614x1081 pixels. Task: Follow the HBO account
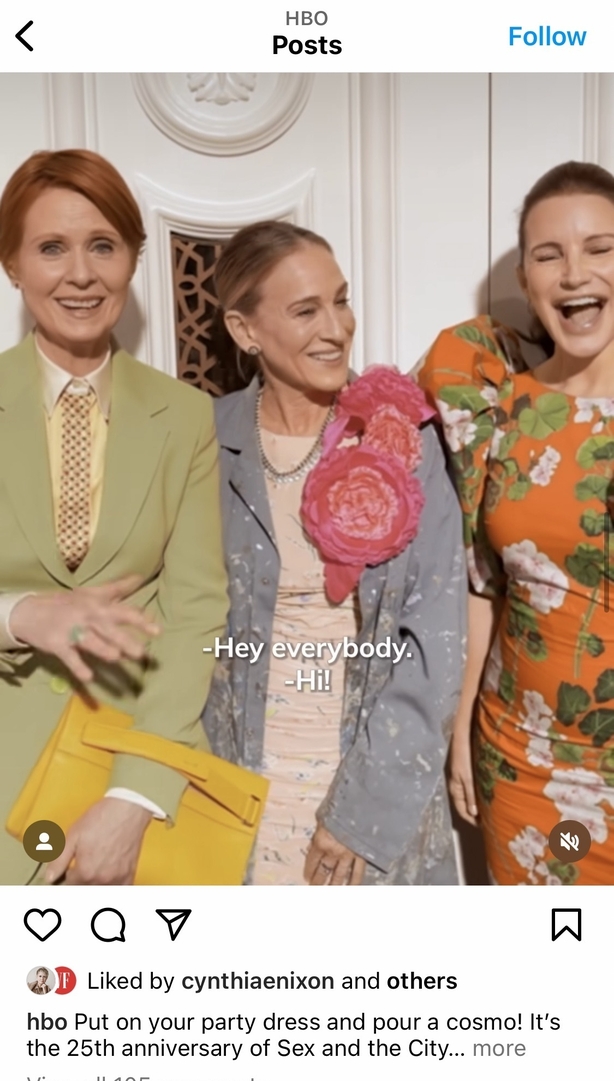click(x=546, y=36)
